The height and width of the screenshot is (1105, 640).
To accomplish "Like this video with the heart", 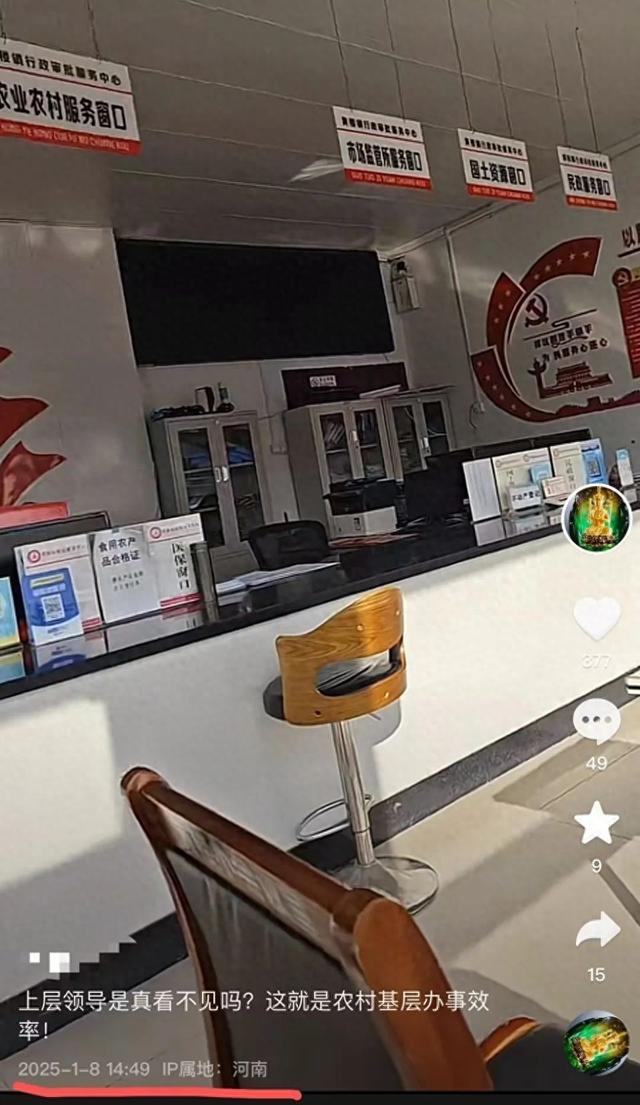I will pyautogui.click(x=597, y=618).
